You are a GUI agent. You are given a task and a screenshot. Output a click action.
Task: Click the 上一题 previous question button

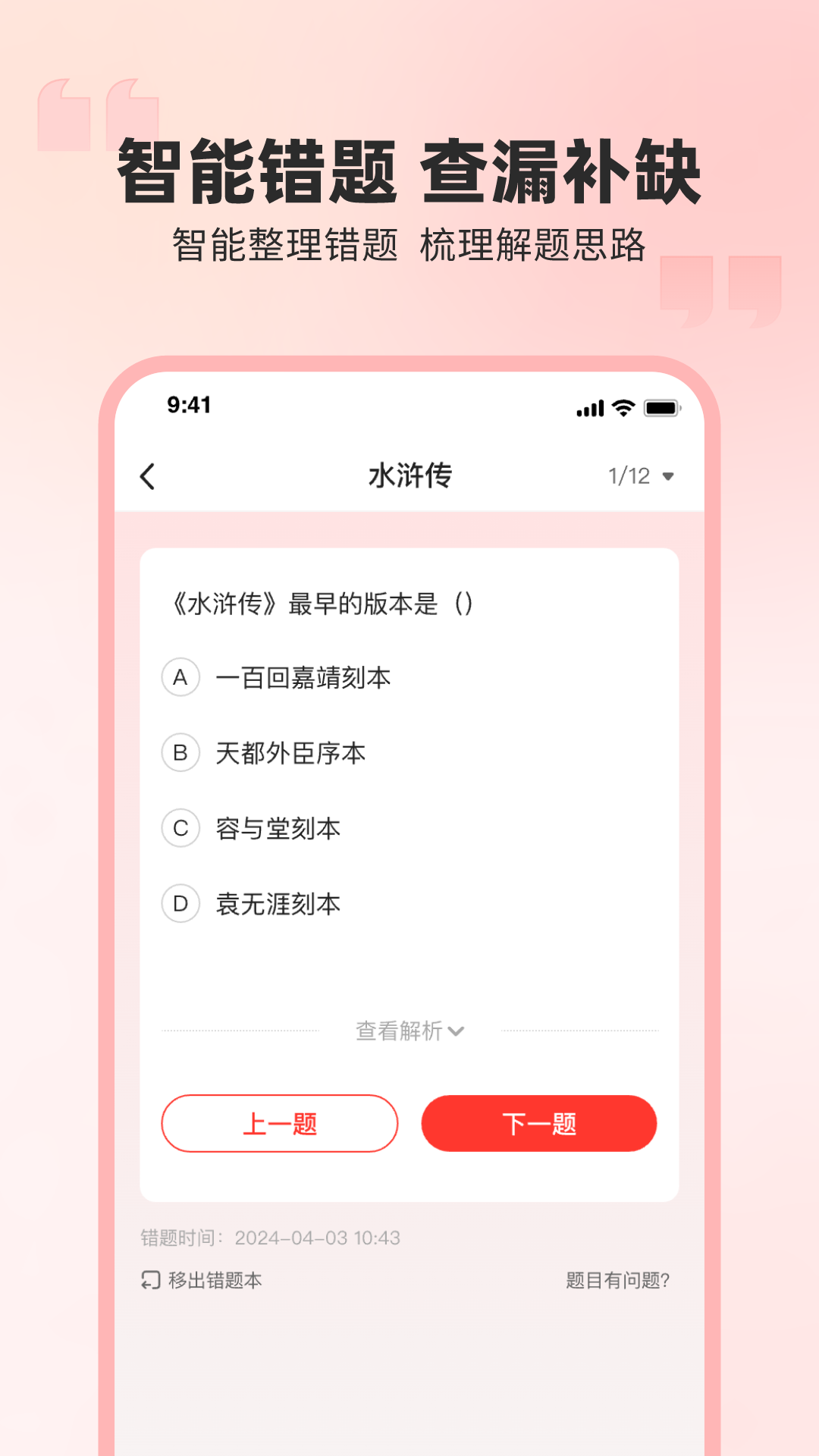(279, 1123)
